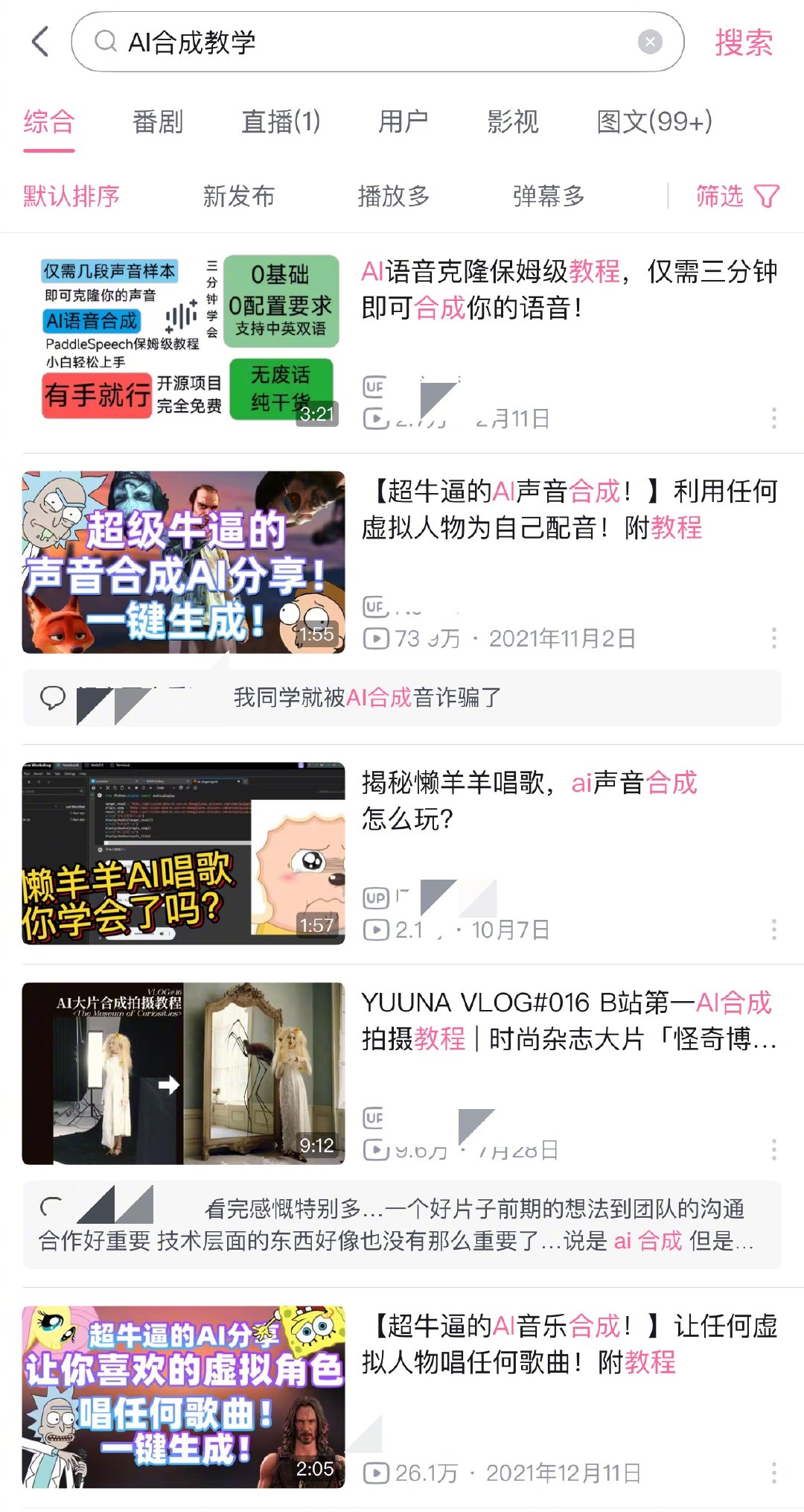The height and width of the screenshot is (1512, 804).
Task: Switch to the 图文(99+) tab
Action: coord(654,121)
